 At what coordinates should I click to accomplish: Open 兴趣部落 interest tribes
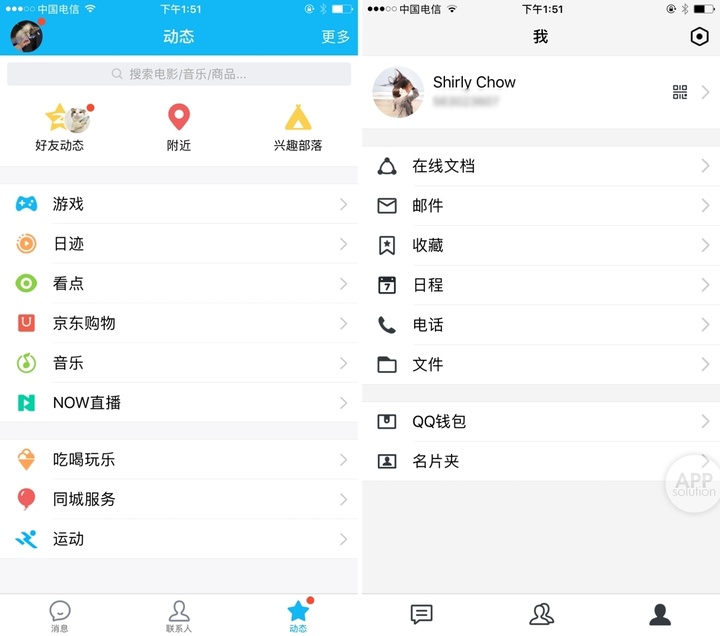[x=298, y=128]
